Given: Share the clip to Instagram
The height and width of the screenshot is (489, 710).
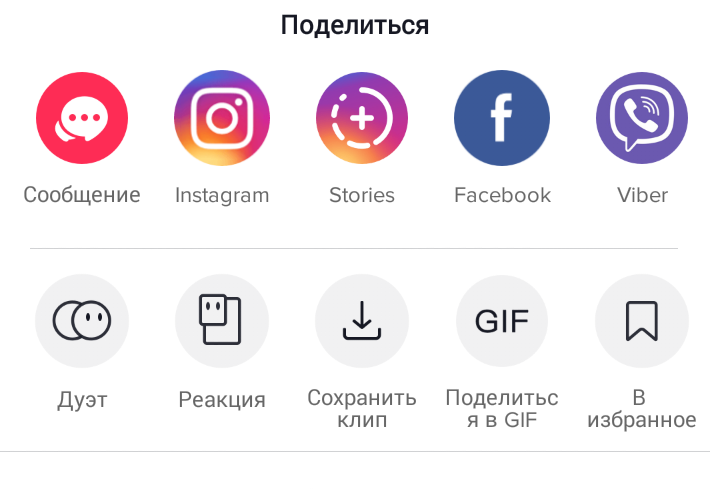Looking at the screenshot, I should pyautogui.click(x=222, y=119).
